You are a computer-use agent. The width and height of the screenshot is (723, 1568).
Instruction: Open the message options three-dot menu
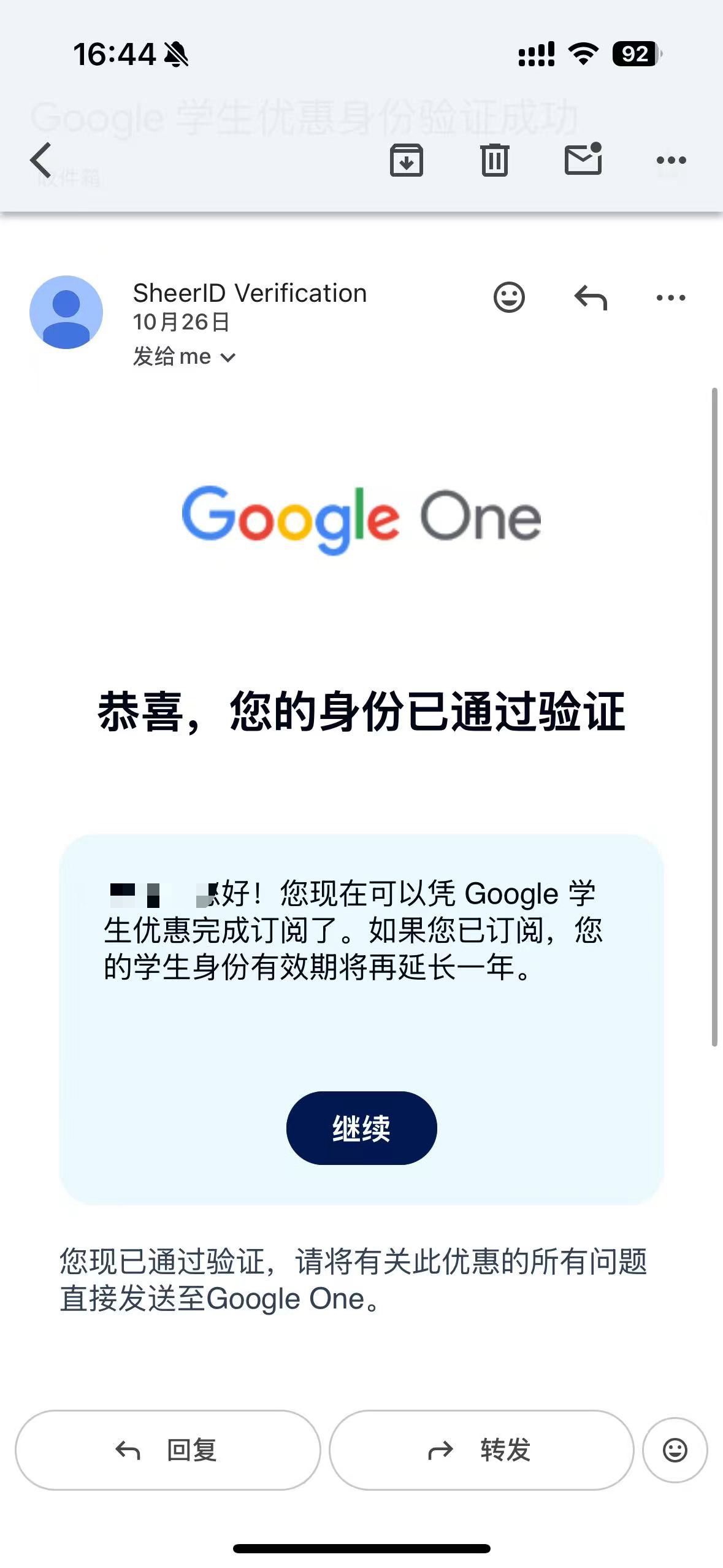point(671,298)
